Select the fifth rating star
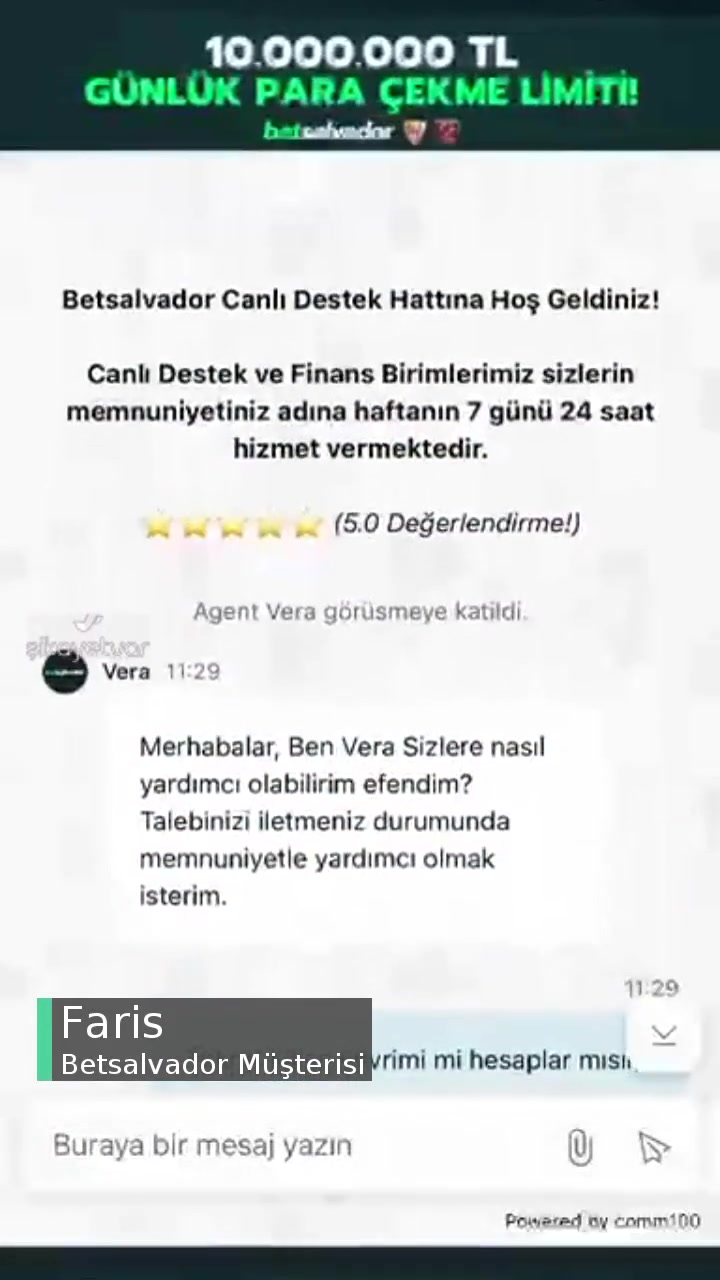Screen dimensions: 720x1280 tap(305, 524)
